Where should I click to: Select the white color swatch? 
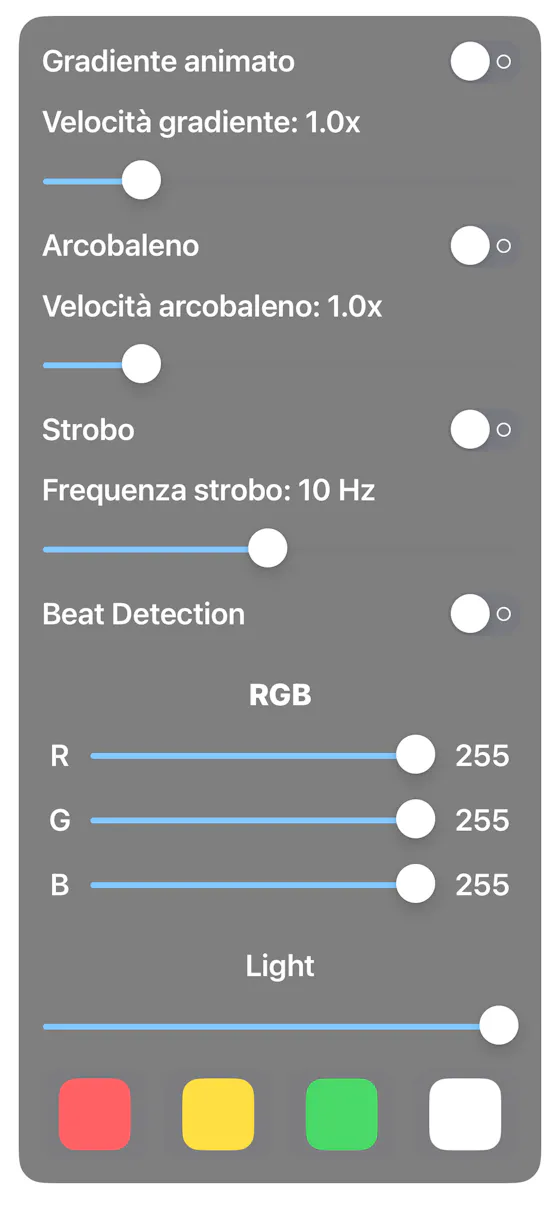tap(465, 1114)
